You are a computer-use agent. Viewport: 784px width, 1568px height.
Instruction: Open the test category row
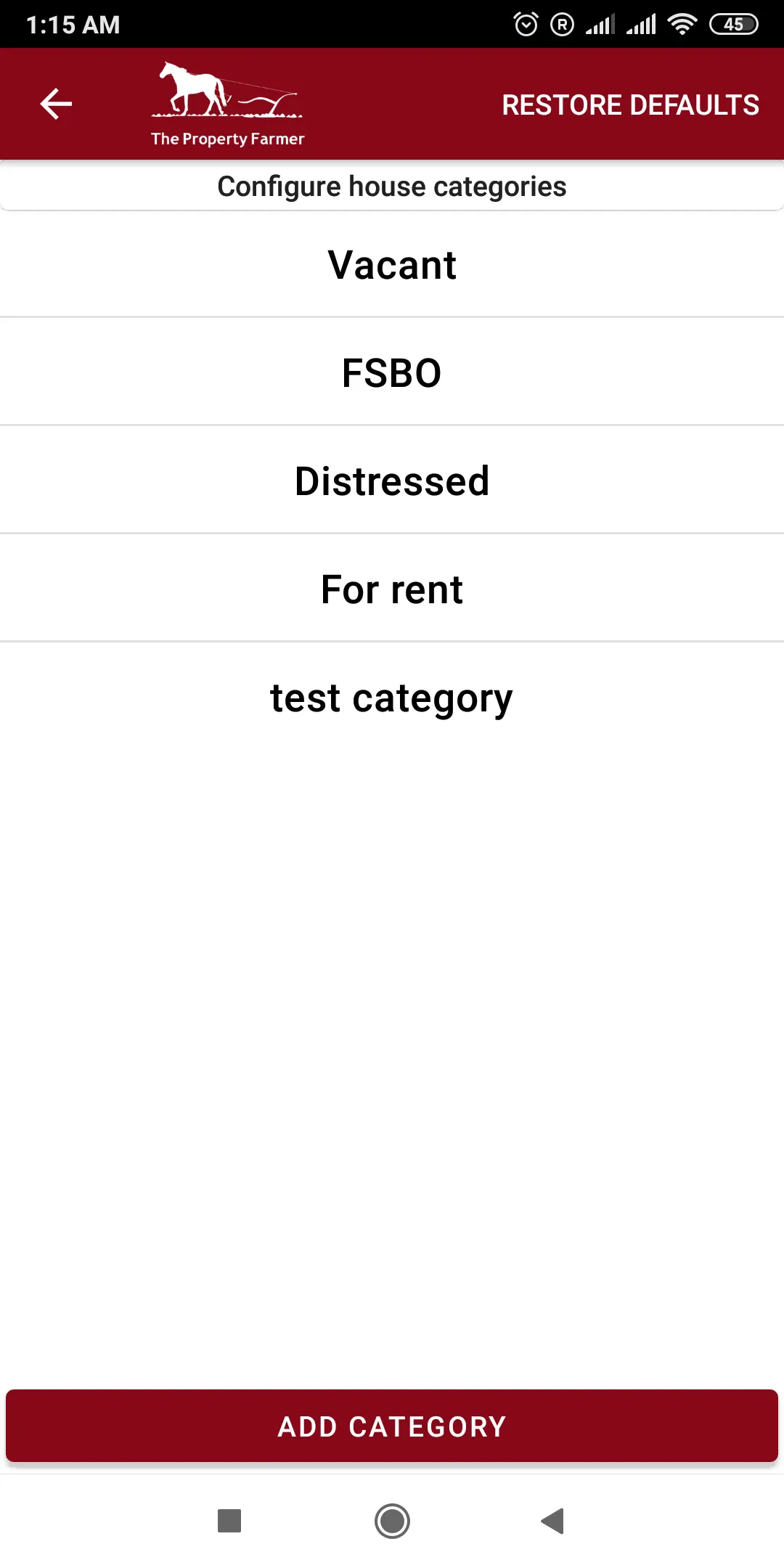click(392, 698)
